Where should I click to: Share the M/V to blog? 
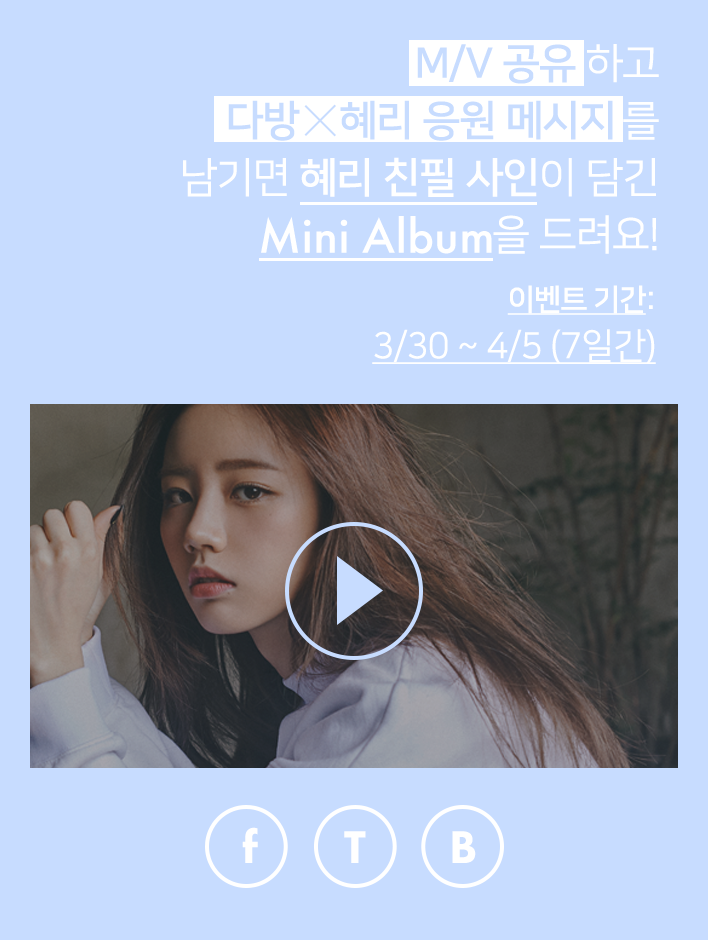click(x=463, y=846)
